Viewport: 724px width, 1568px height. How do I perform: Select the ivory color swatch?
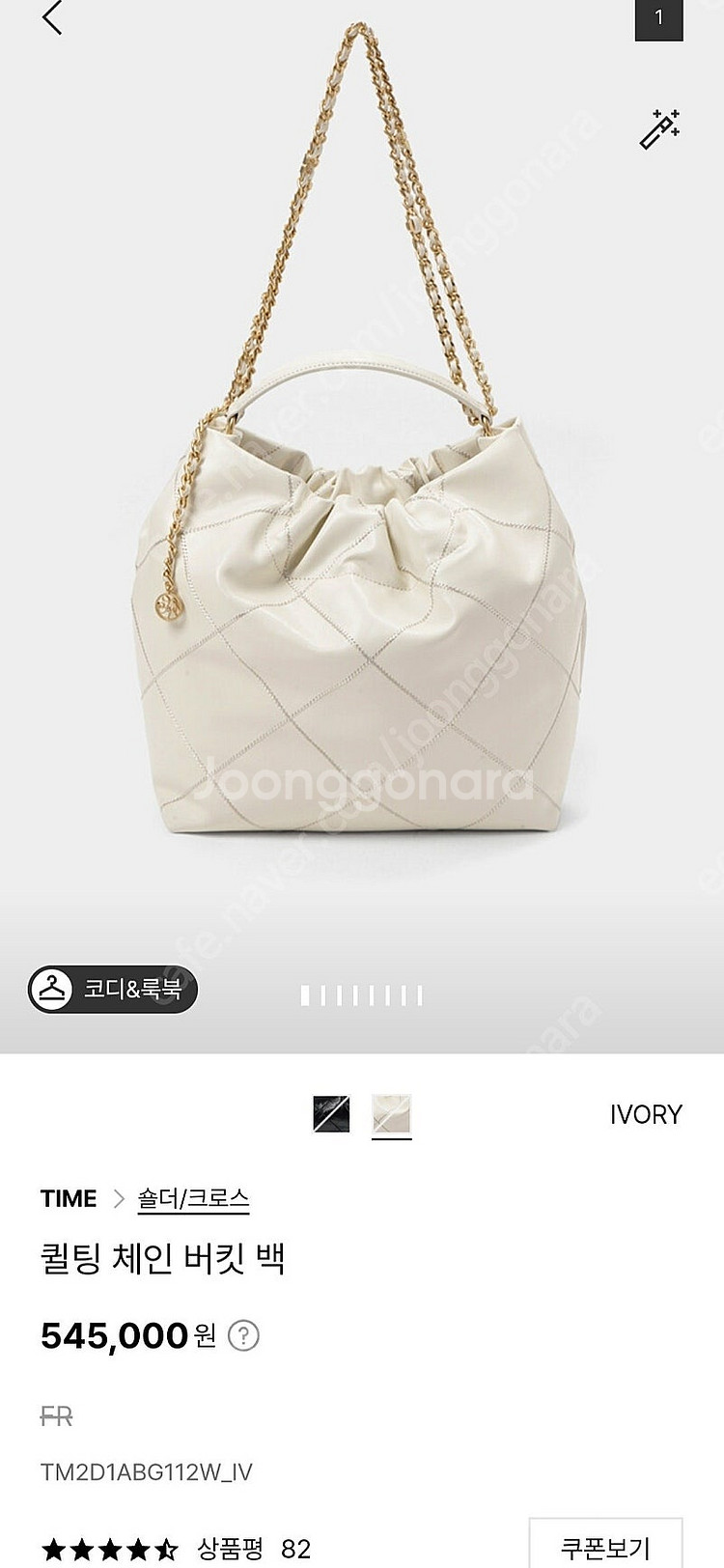(392, 1114)
